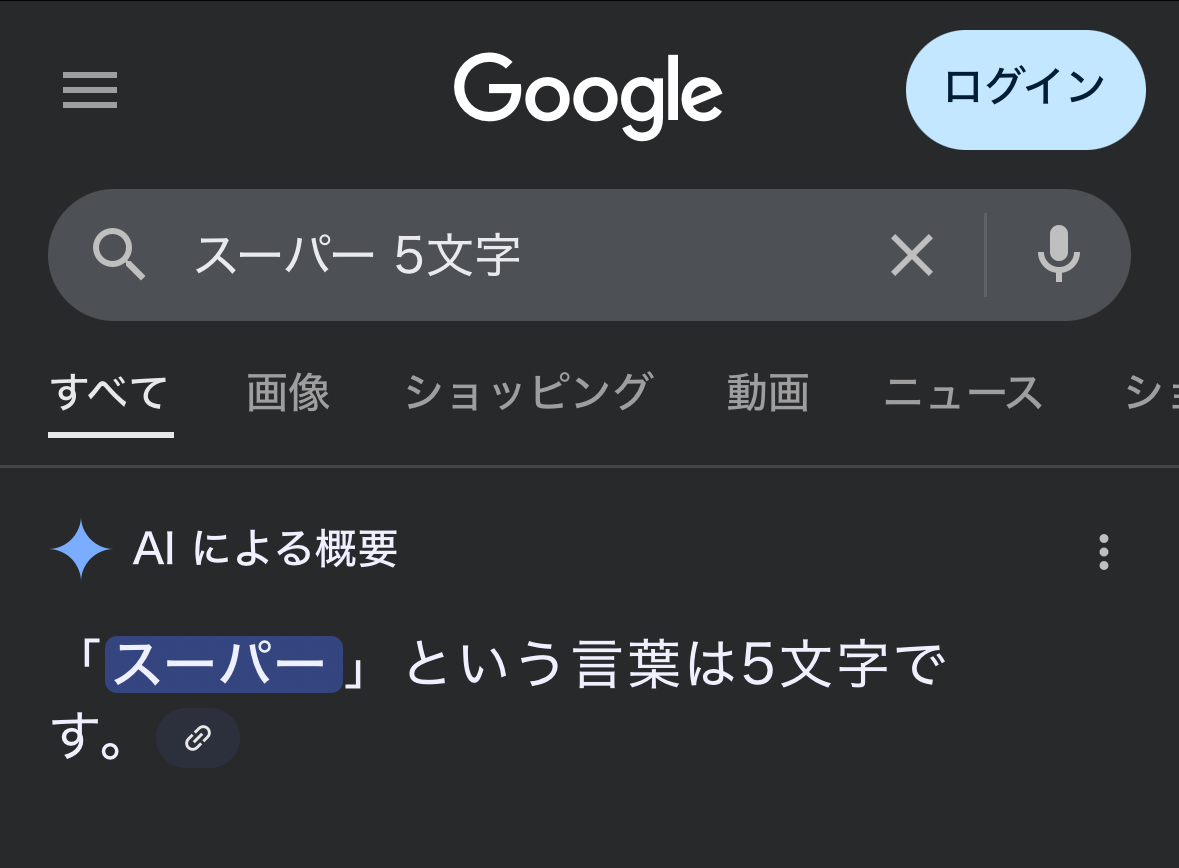Switch to the ニュース tab
The image size is (1179, 868).
coord(963,393)
